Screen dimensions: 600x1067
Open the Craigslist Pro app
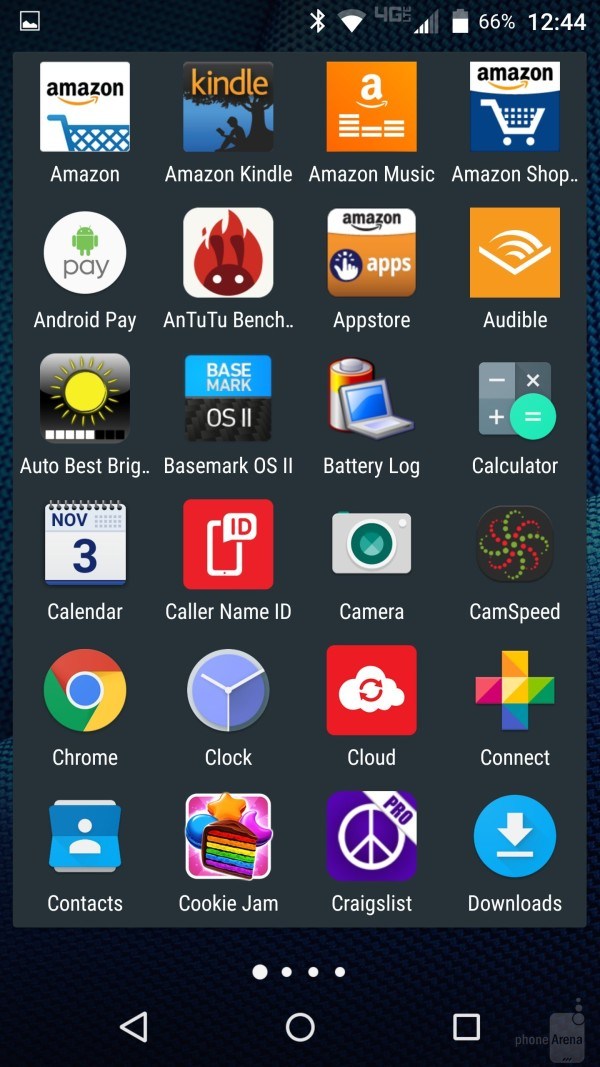[371, 837]
